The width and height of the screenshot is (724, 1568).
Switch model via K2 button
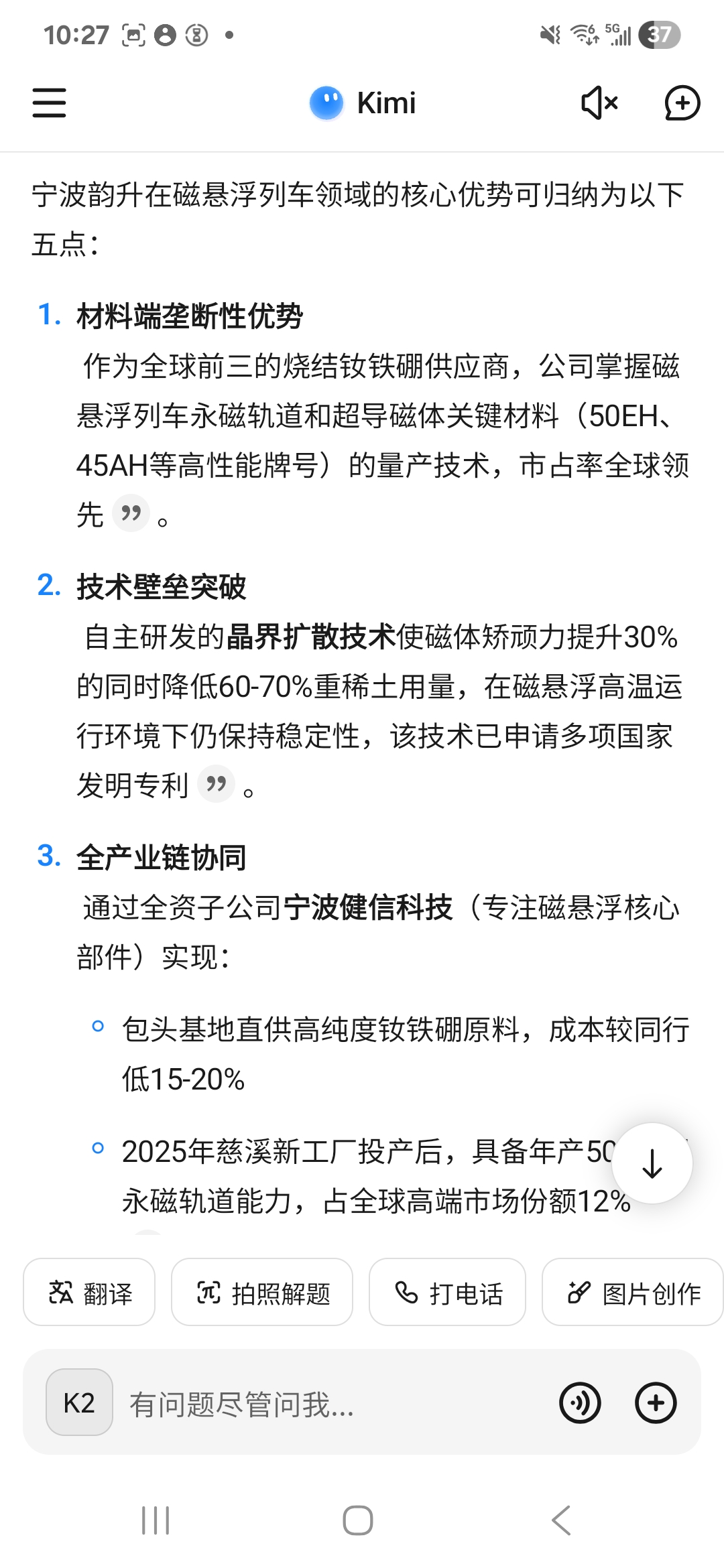click(x=79, y=1402)
